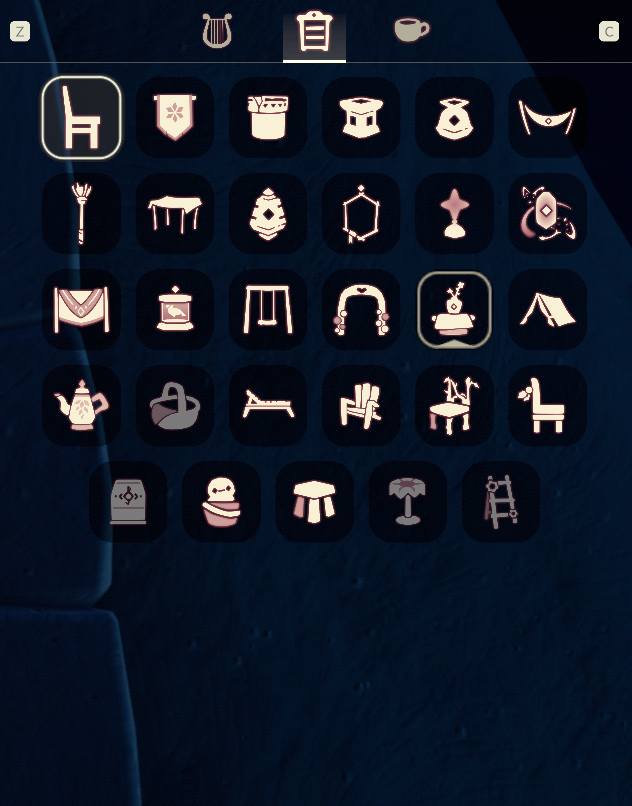Choose the teapot item
The height and width of the screenshot is (806, 632).
pyautogui.click(x=82, y=406)
